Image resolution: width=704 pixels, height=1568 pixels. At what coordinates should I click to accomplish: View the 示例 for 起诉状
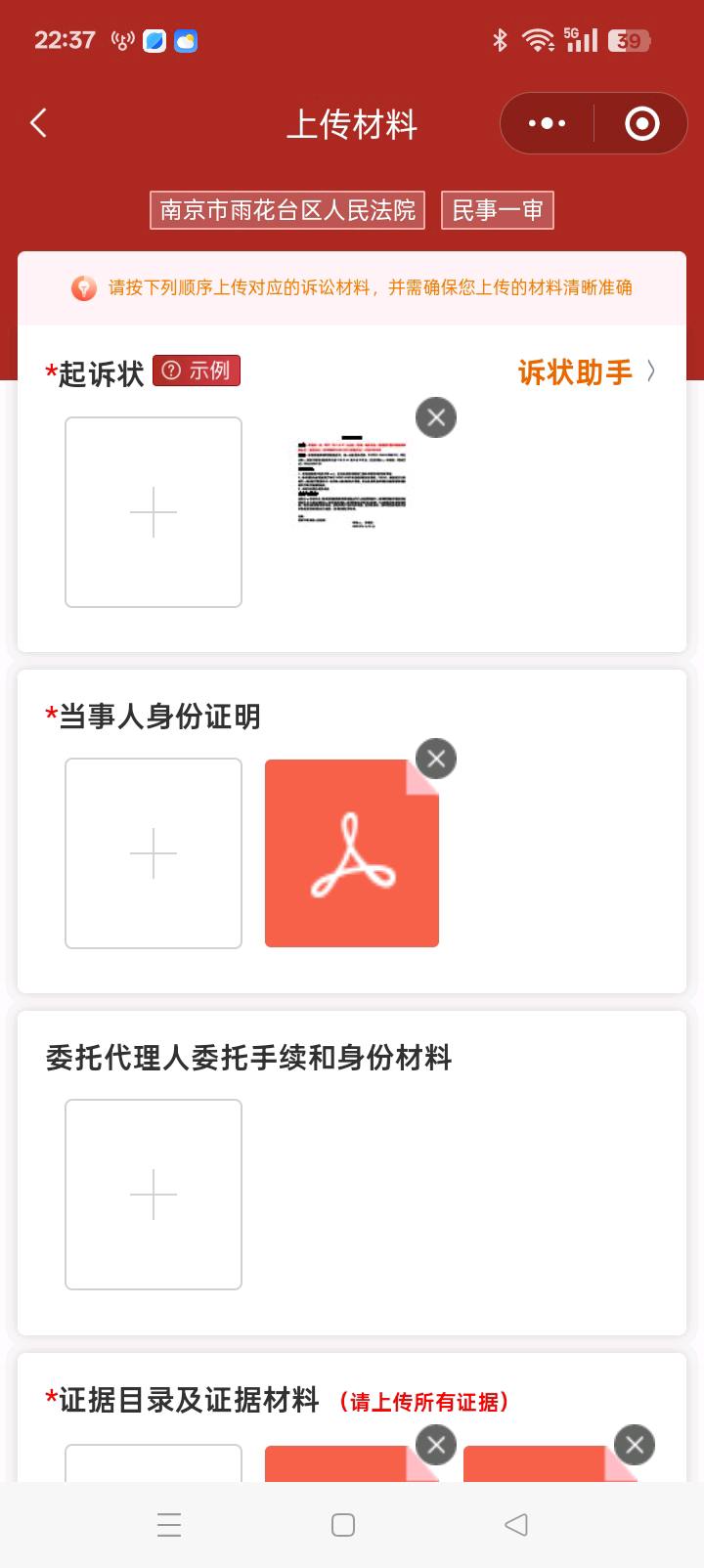pyautogui.click(x=197, y=370)
